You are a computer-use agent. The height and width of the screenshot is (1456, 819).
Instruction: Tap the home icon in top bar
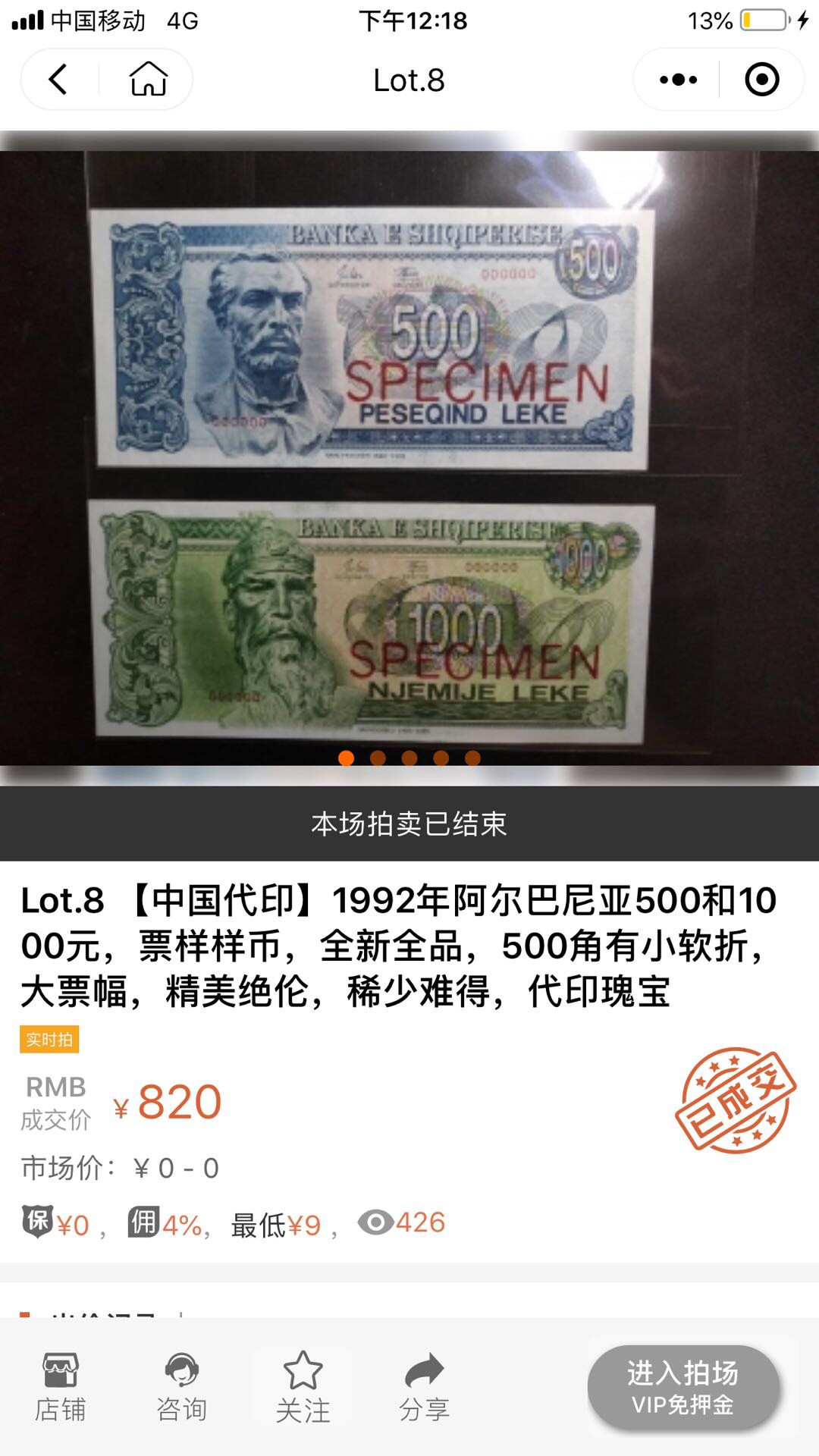coord(149,79)
